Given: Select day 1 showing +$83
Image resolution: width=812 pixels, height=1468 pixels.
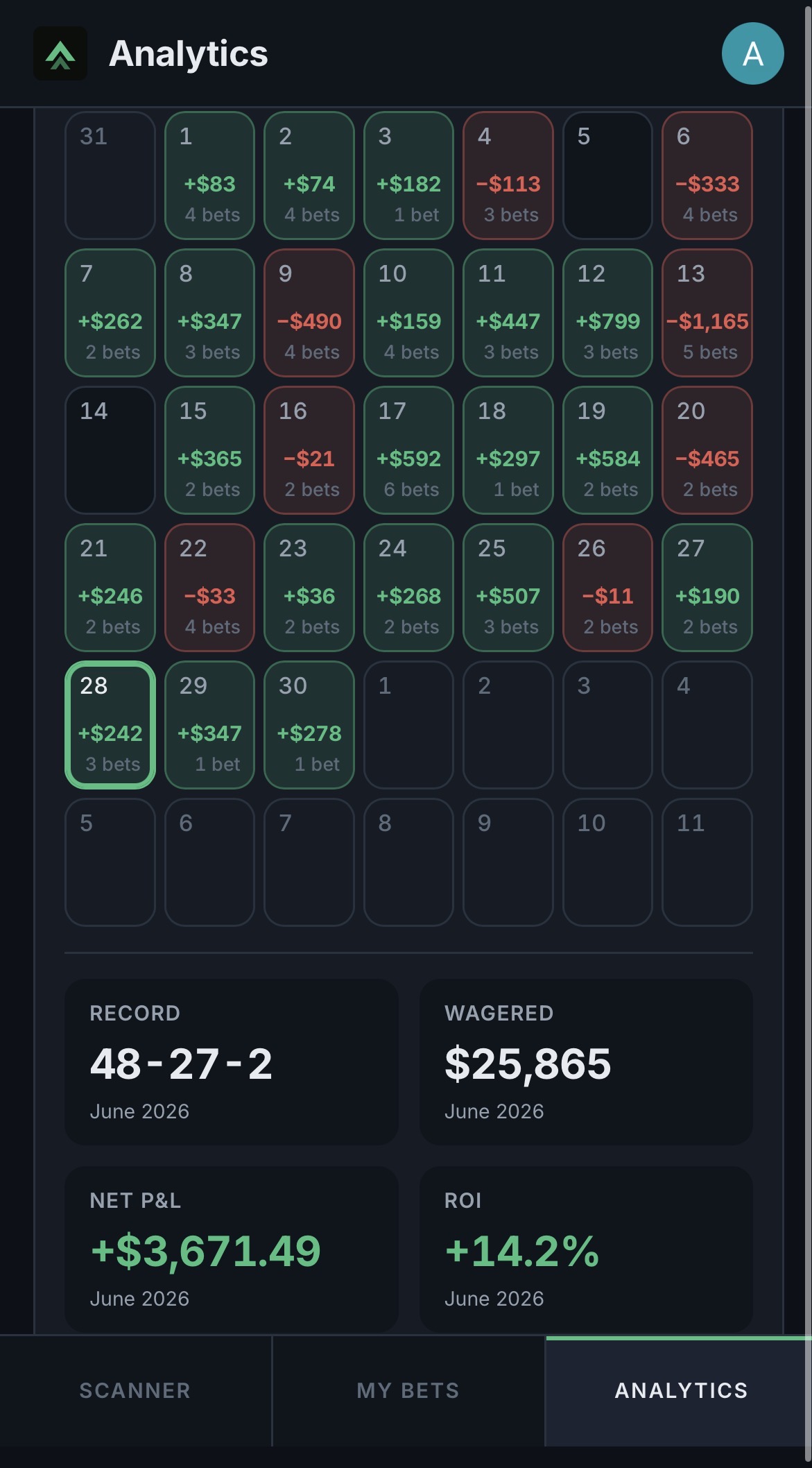Looking at the screenshot, I should point(209,176).
